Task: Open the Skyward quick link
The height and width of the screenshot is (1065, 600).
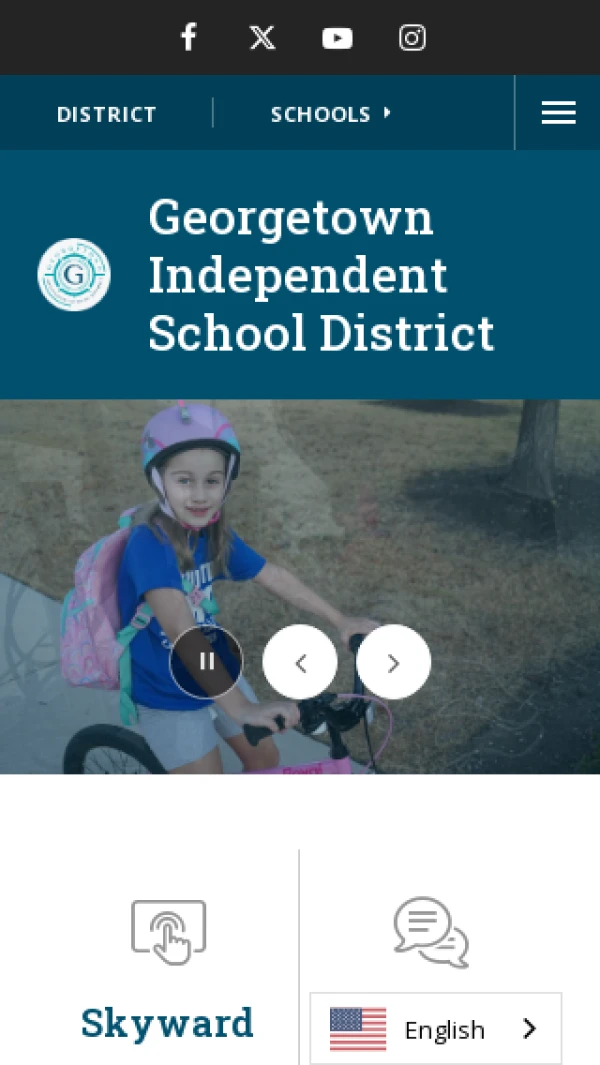Action: tap(167, 1022)
